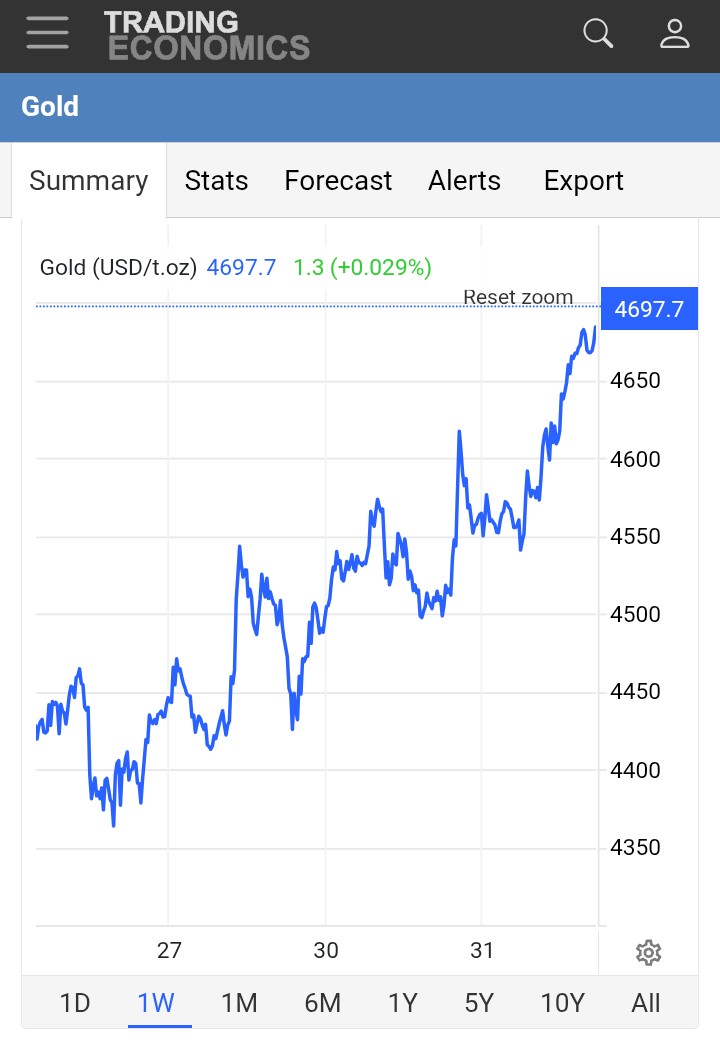Screen dimensions: 720x1054
Task: Go to the Trading Economics home logo
Action: click(207, 35)
